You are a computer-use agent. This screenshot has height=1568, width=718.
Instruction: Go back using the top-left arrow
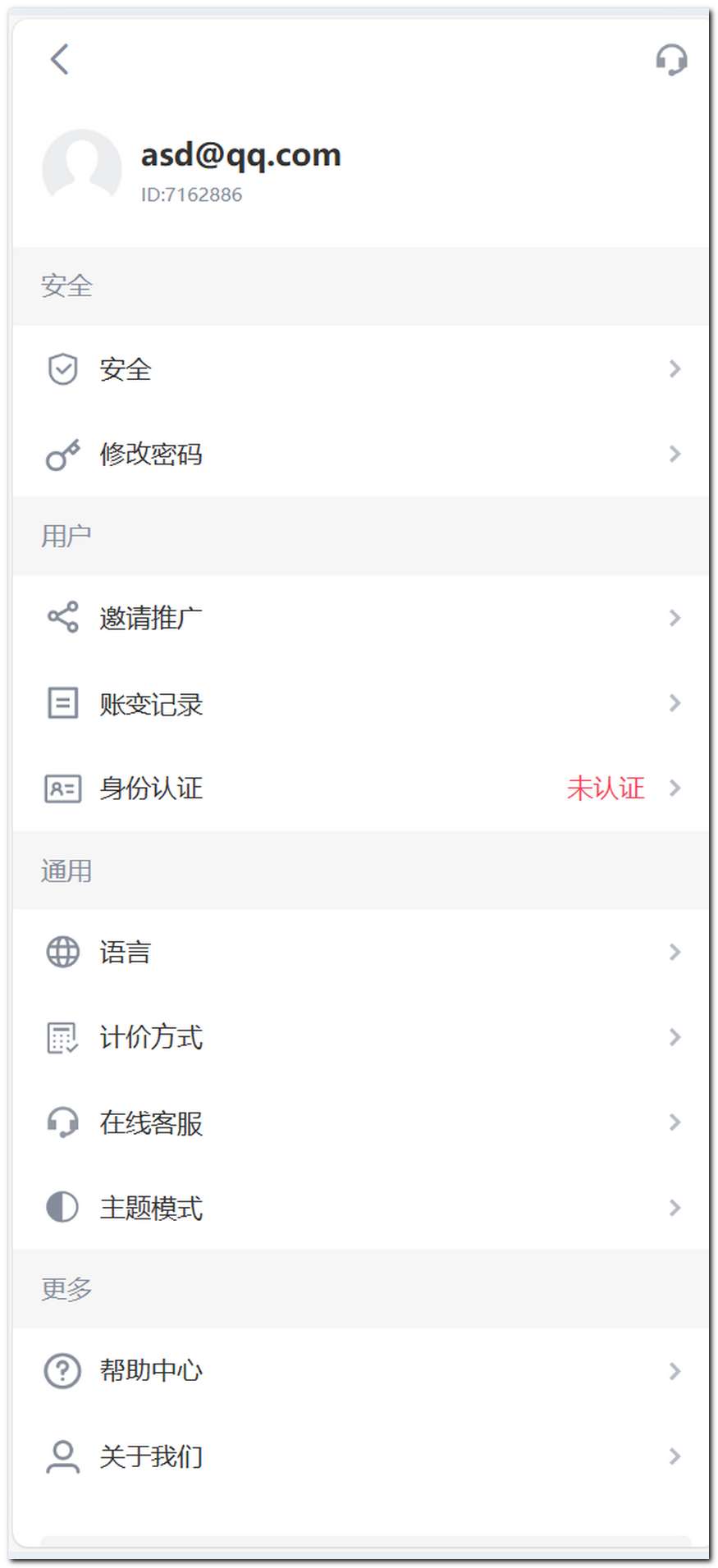(x=59, y=59)
